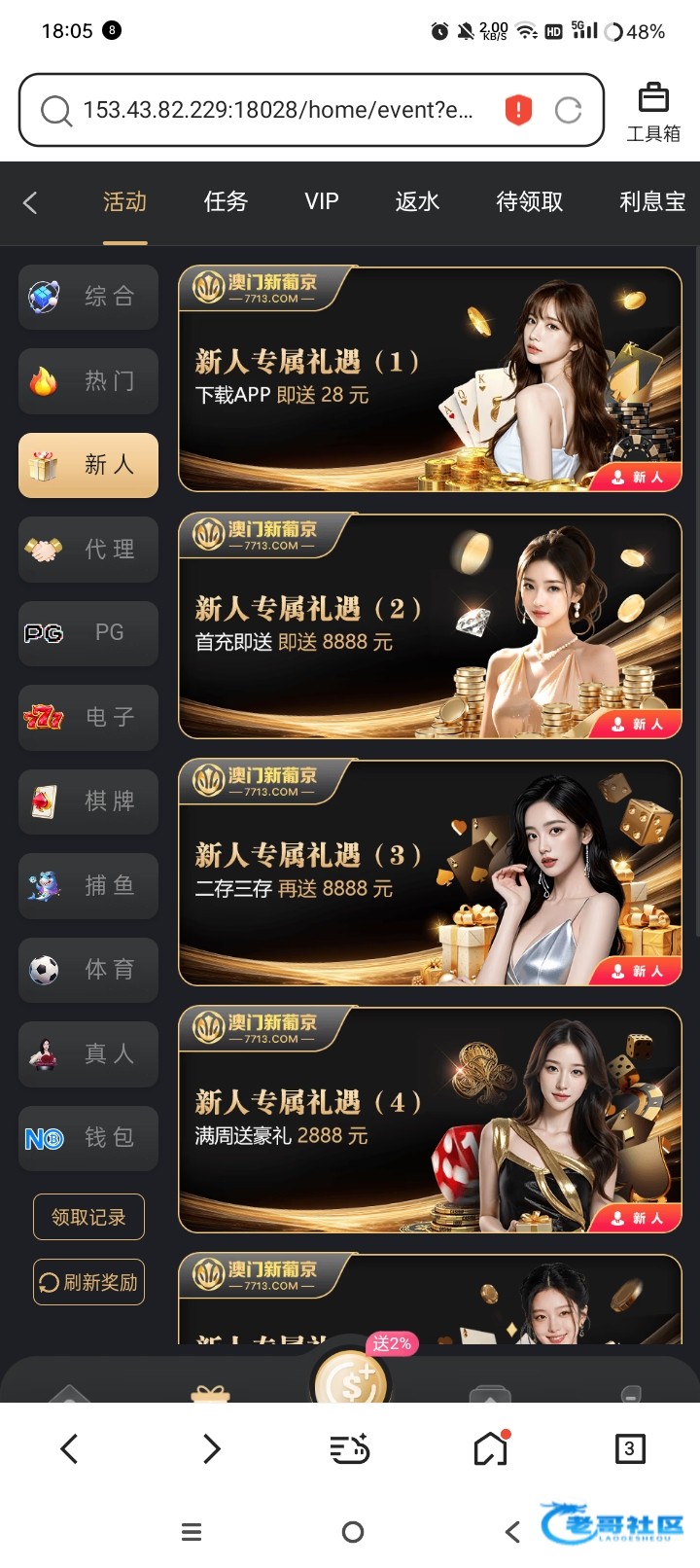Select the 返水 tab
This screenshot has height=1568, width=700.
point(417,201)
